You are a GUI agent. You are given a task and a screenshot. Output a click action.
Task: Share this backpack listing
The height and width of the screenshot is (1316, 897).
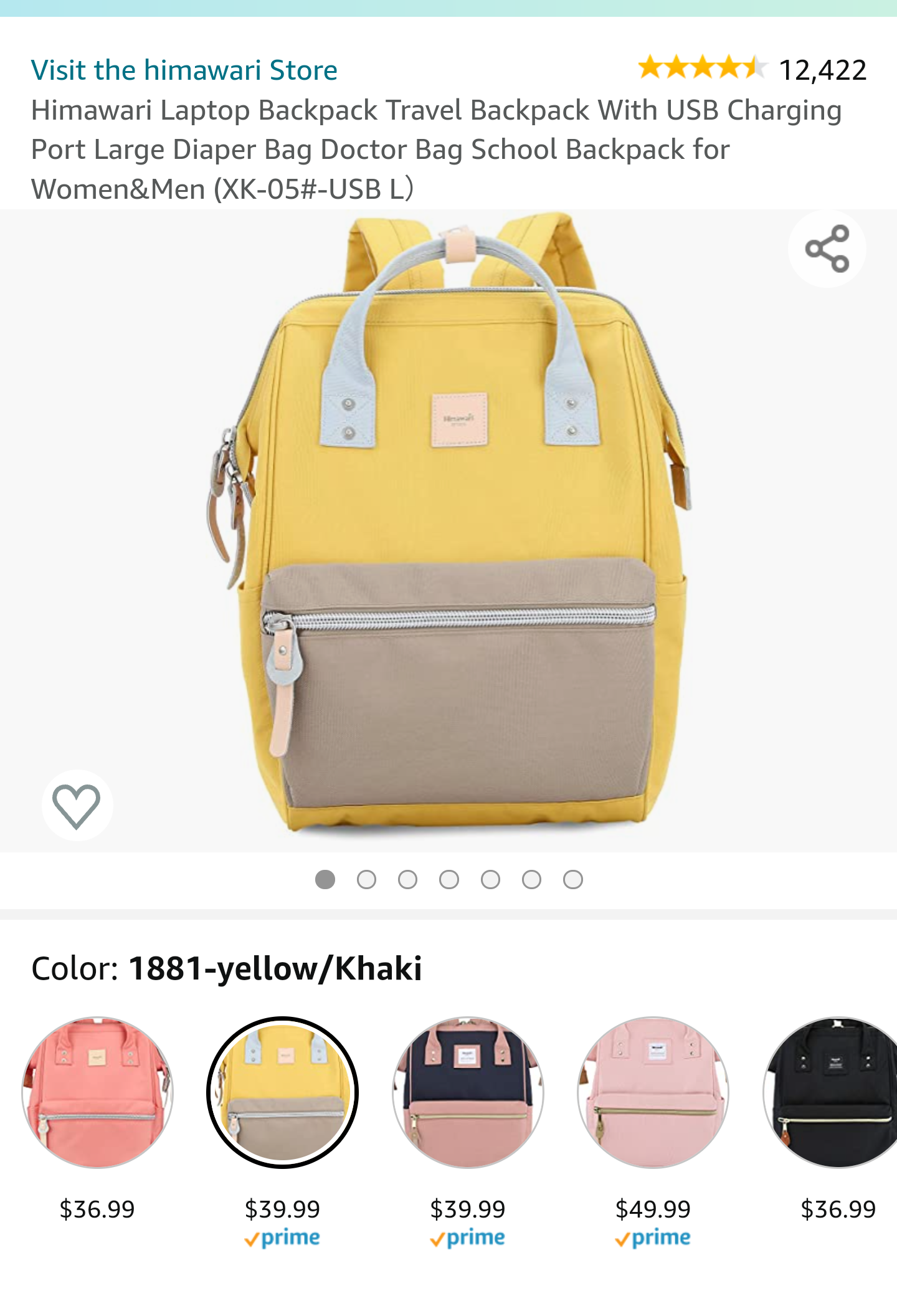(827, 249)
